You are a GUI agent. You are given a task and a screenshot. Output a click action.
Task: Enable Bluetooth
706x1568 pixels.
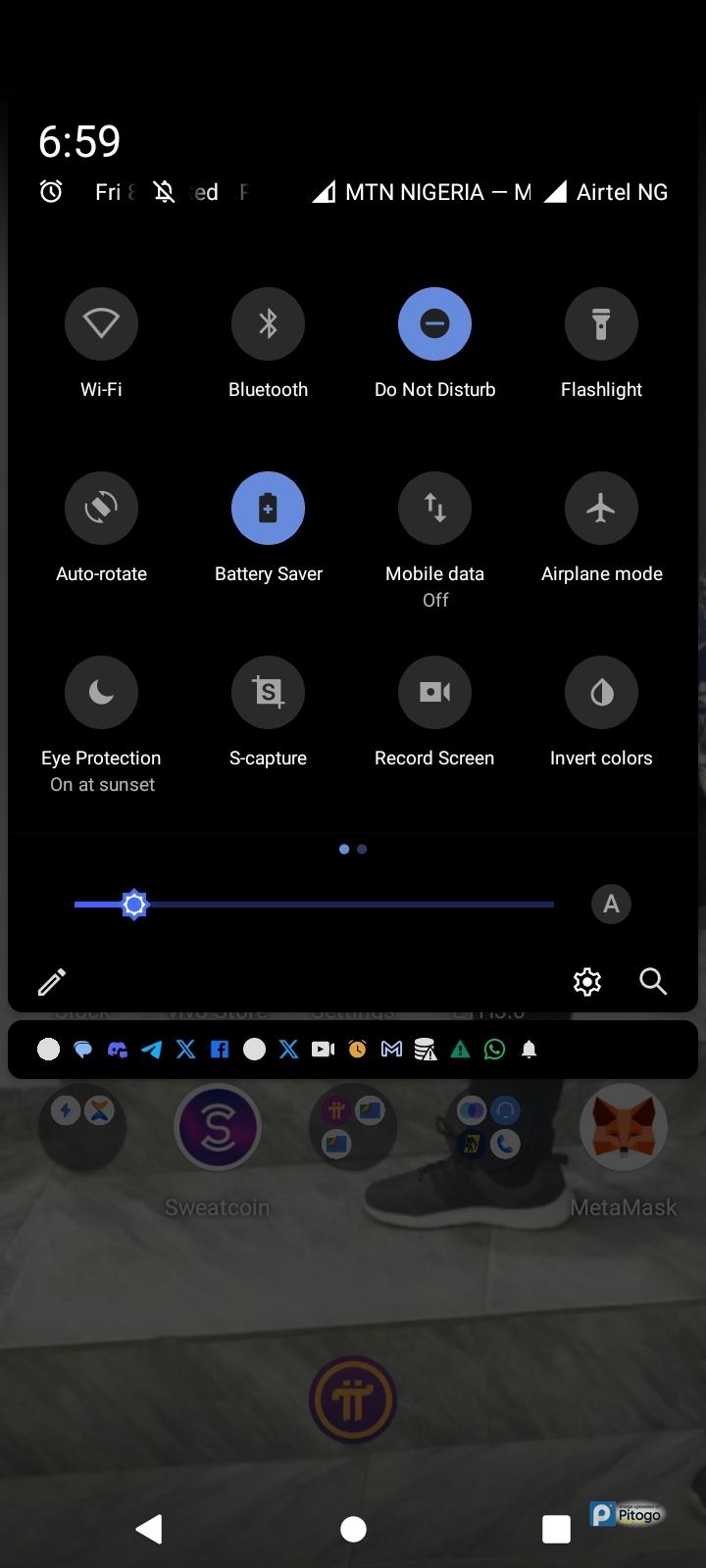click(268, 324)
